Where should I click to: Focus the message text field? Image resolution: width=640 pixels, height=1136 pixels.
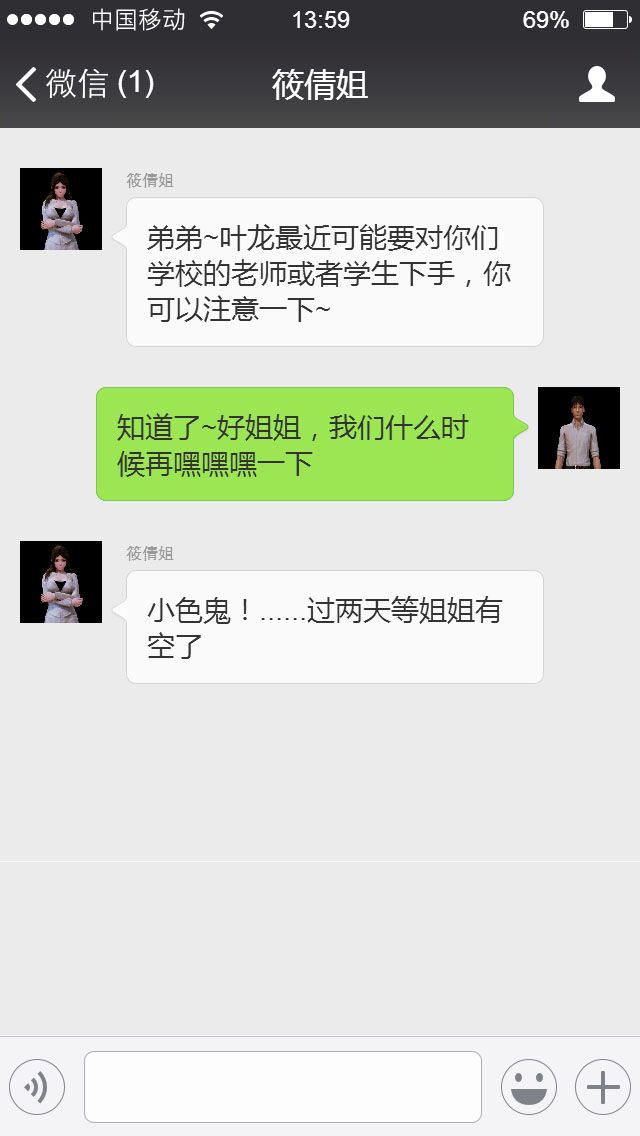[x=283, y=1086]
